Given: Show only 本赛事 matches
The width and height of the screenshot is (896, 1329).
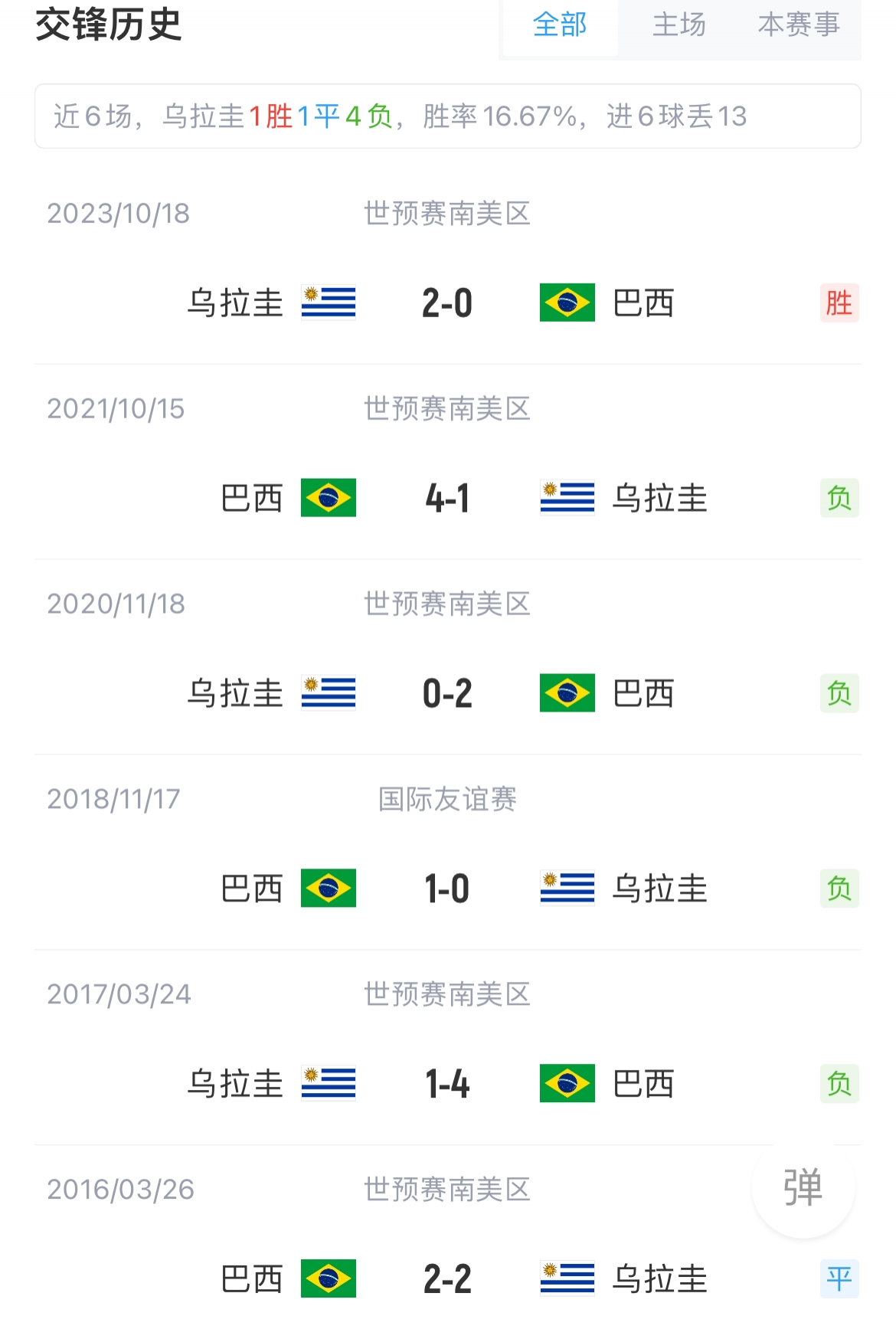Looking at the screenshot, I should point(799,25).
